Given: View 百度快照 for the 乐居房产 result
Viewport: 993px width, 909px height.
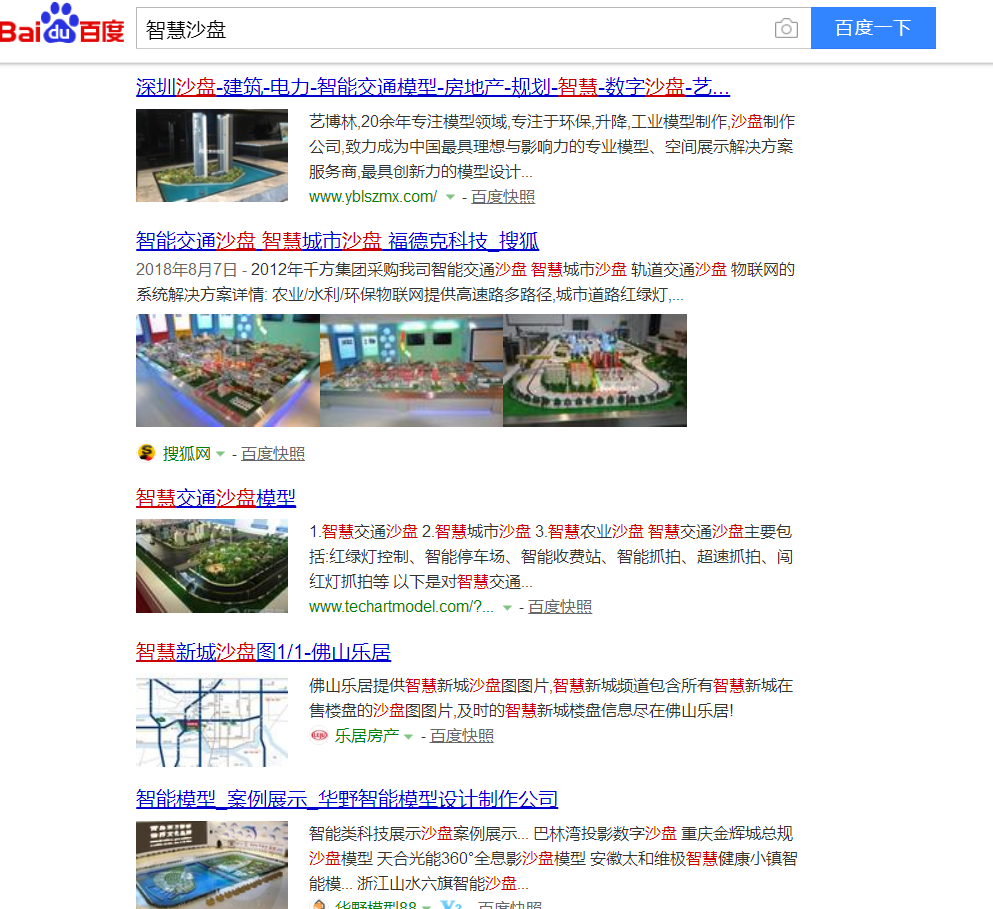Looking at the screenshot, I should point(461,736).
